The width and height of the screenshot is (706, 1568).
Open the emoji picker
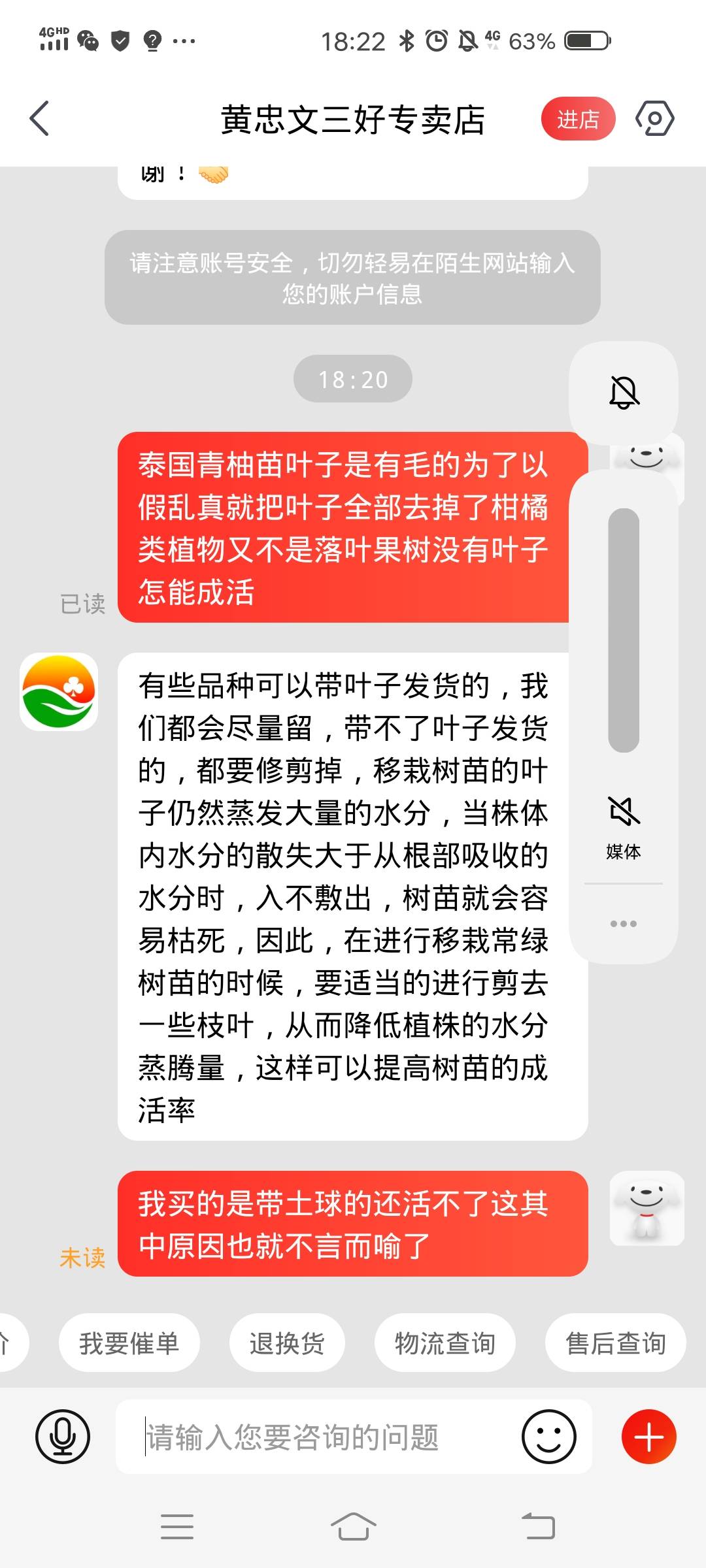pos(548,1437)
